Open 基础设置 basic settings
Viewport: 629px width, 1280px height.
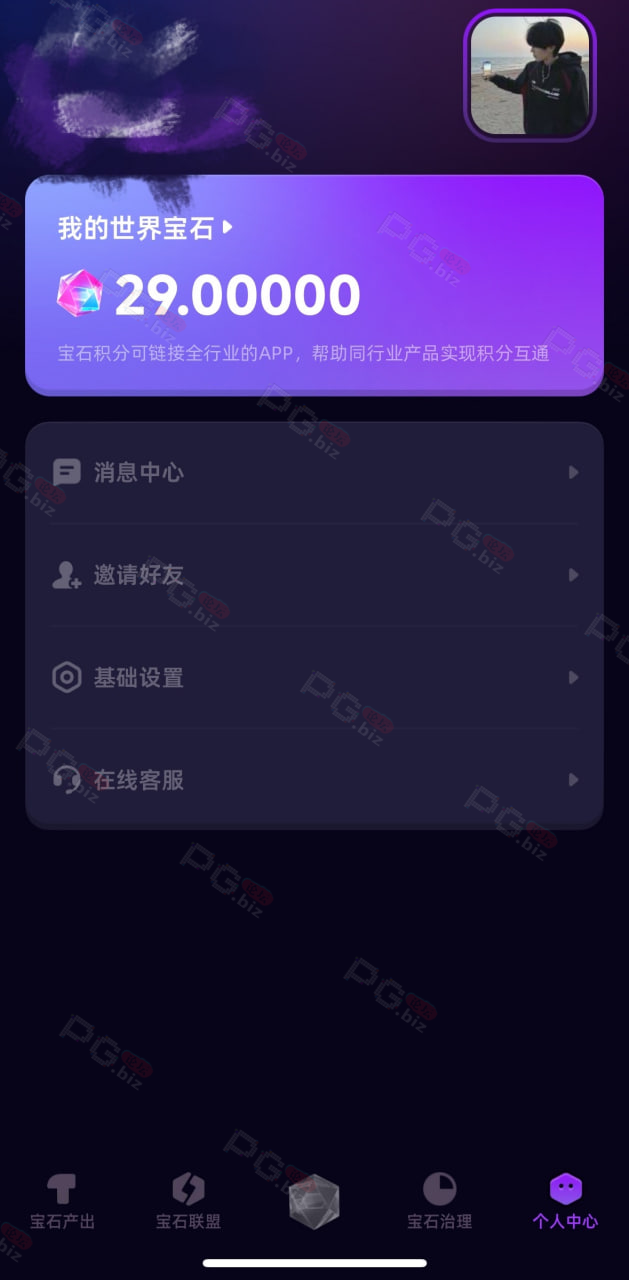(x=314, y=677)
